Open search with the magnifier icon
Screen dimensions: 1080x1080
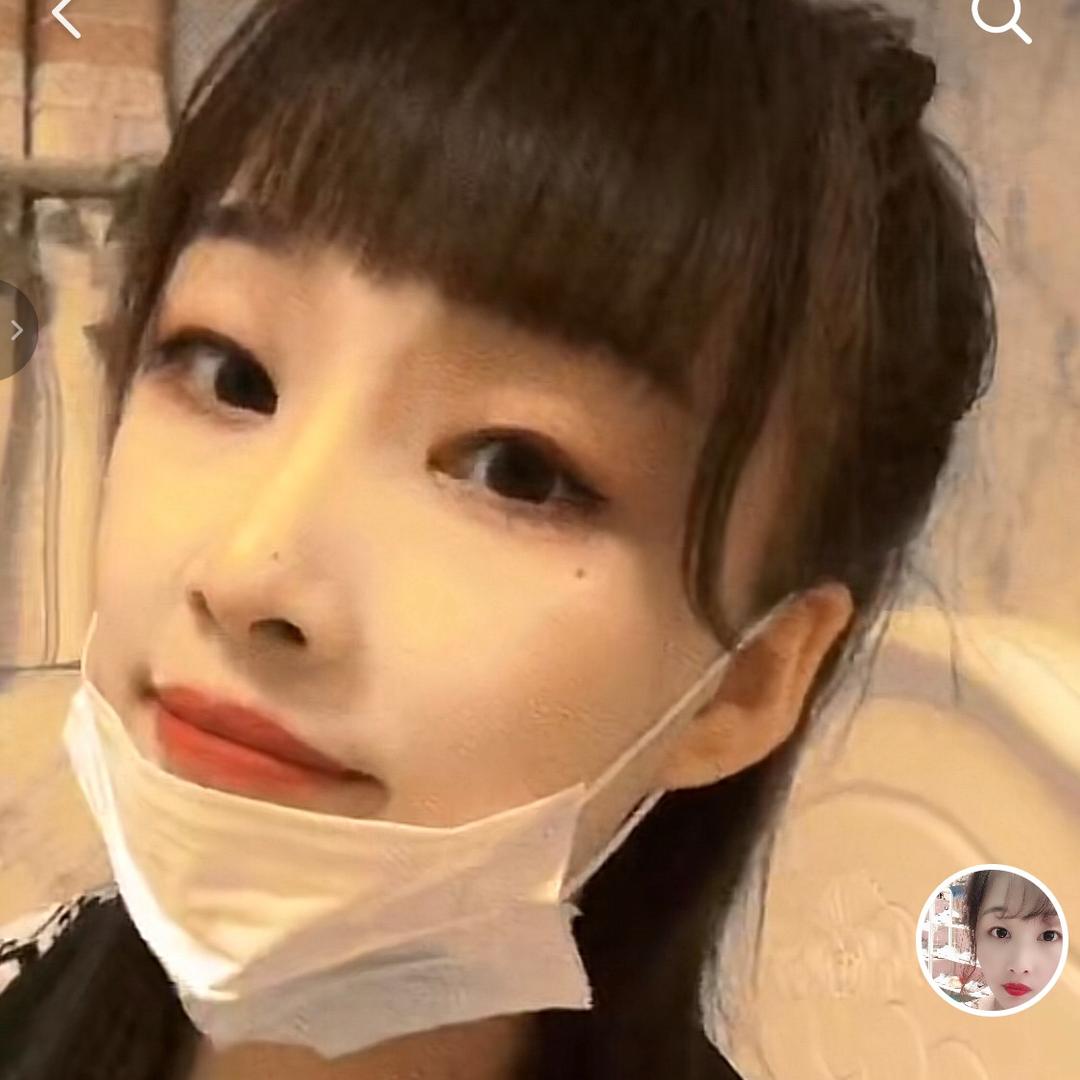(x=1000, y=17)
